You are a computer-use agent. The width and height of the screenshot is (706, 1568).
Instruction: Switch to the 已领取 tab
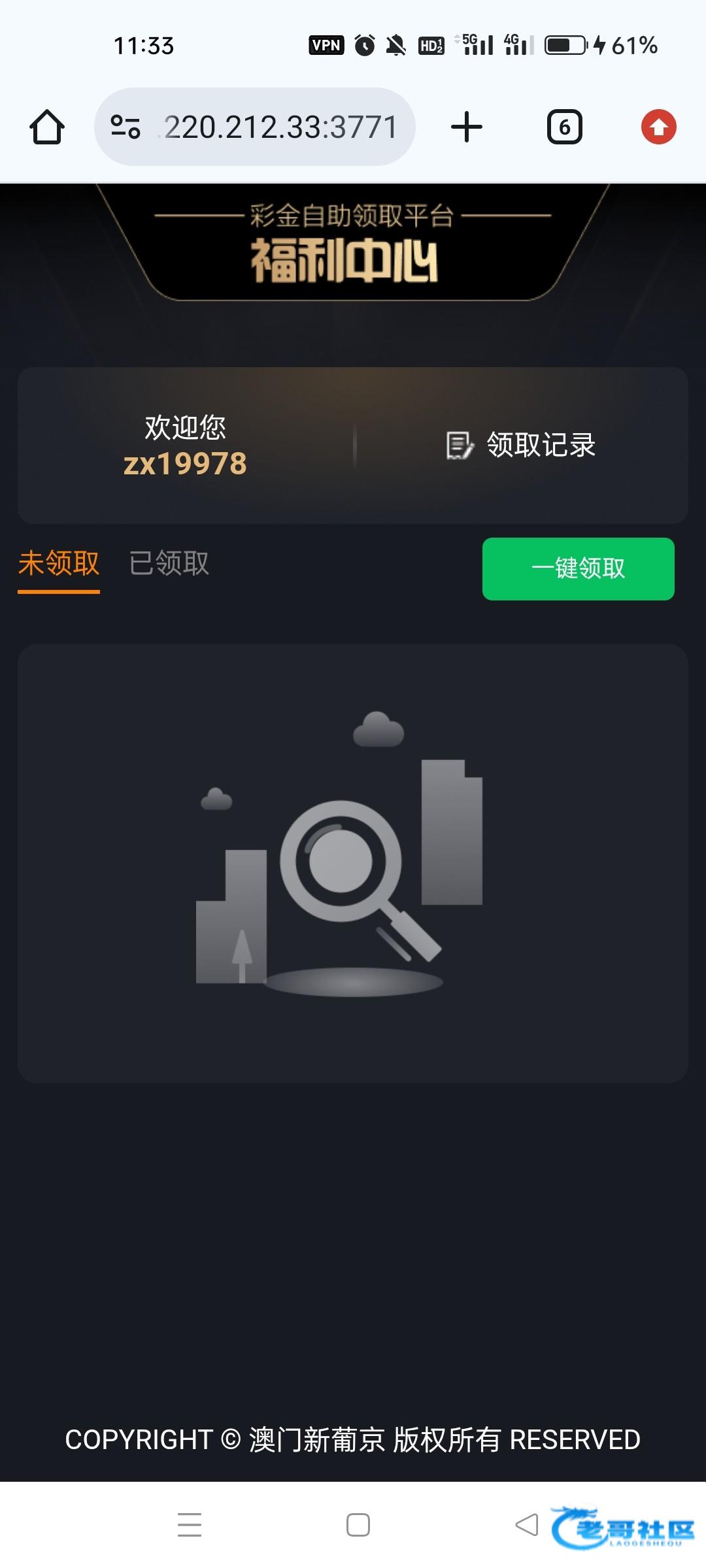point(169,563)
